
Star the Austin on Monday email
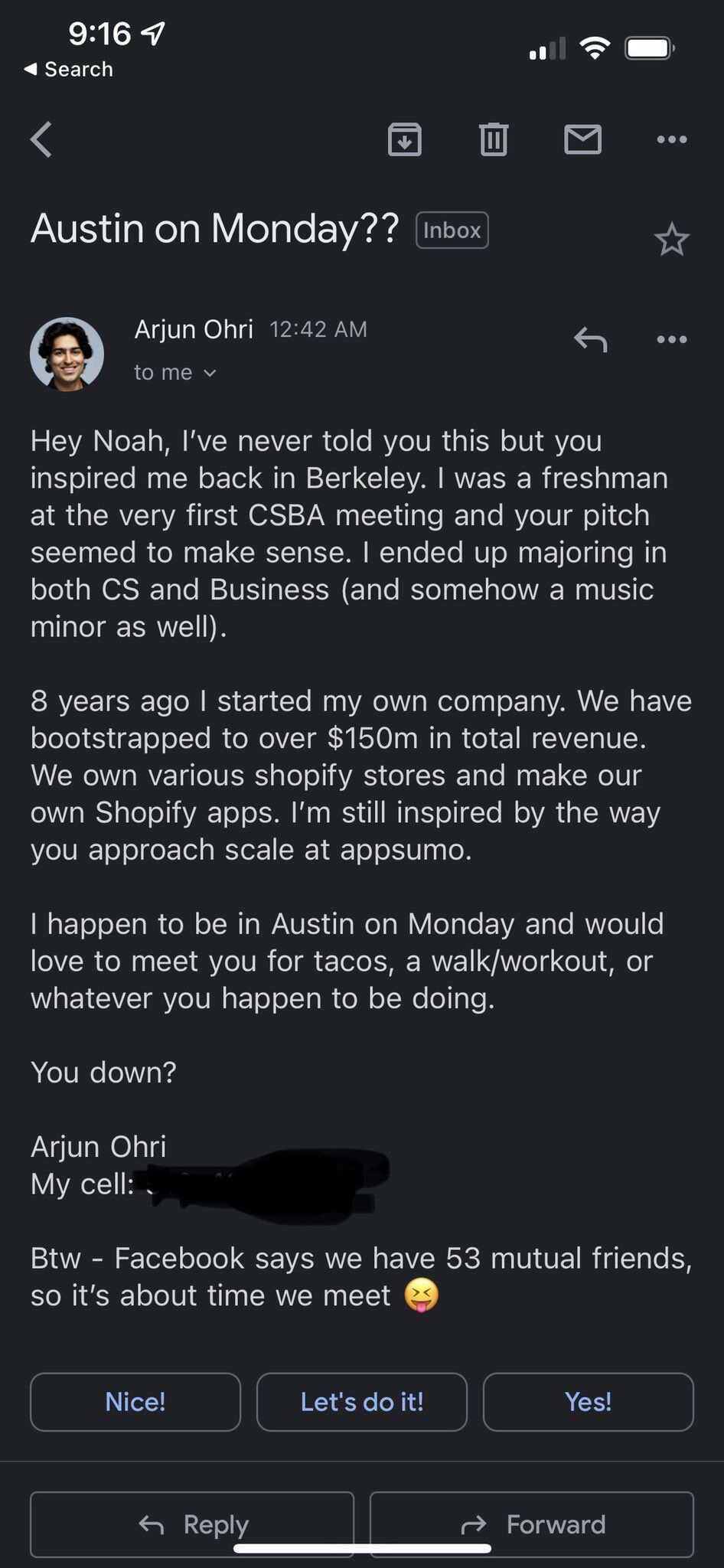click(x=672, y=240)
